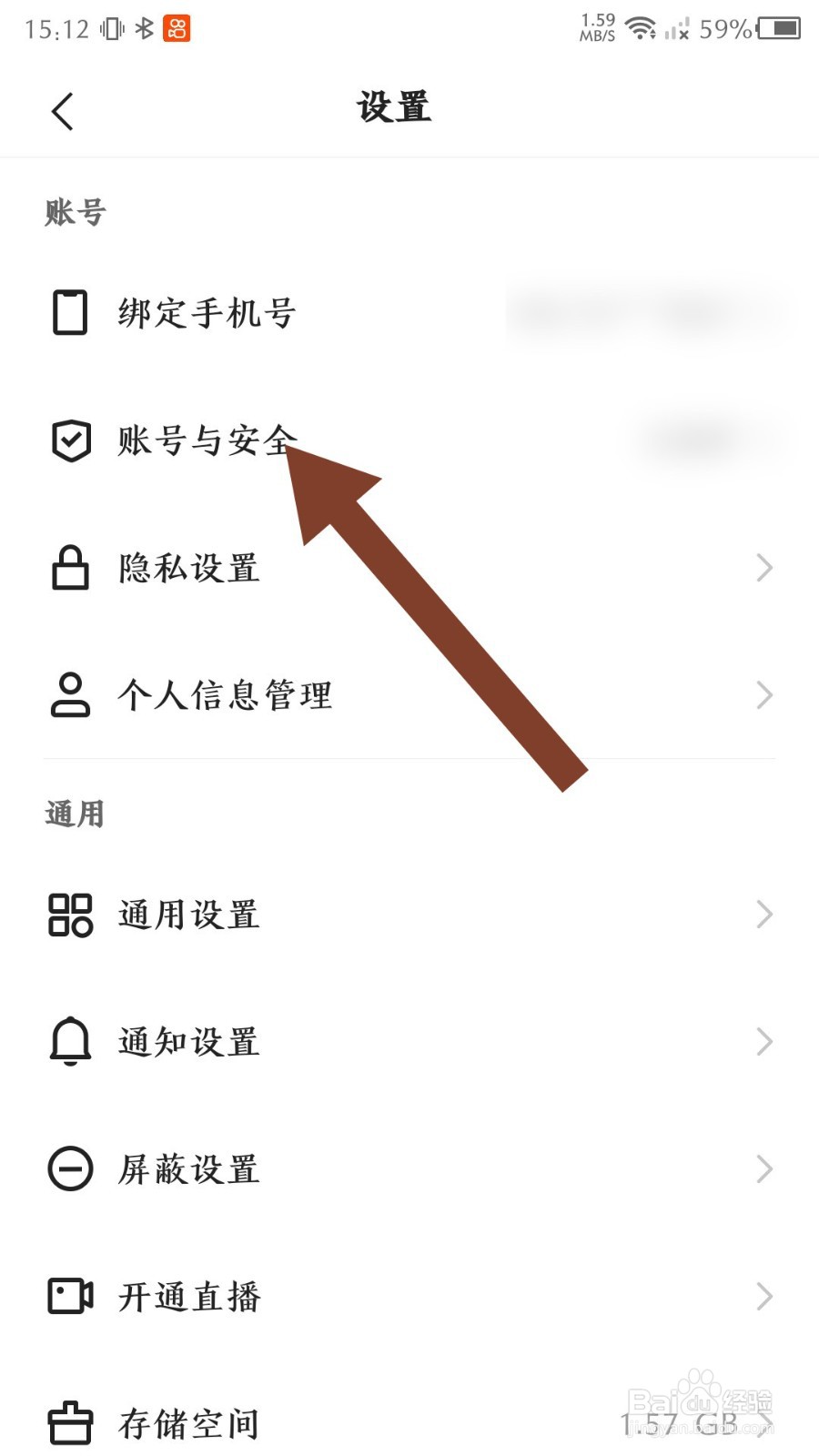Expand 通知设置 with its chevron
Image resolution: width=819 pixels, height=1456 pixels.
(x=764, y=1042)
